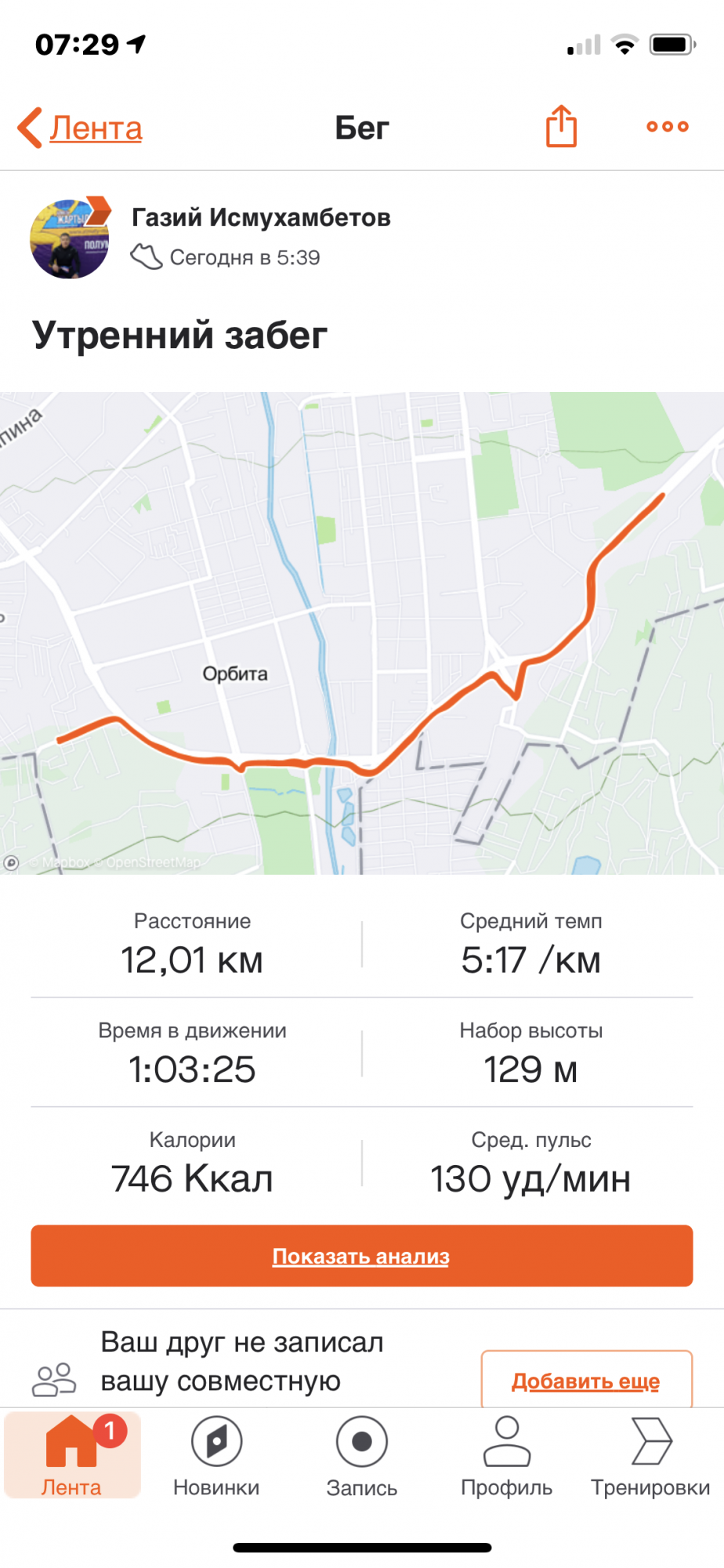Switch to the Профиль tab
This screenshot has width=724, height=1568.
point(507,1457)
